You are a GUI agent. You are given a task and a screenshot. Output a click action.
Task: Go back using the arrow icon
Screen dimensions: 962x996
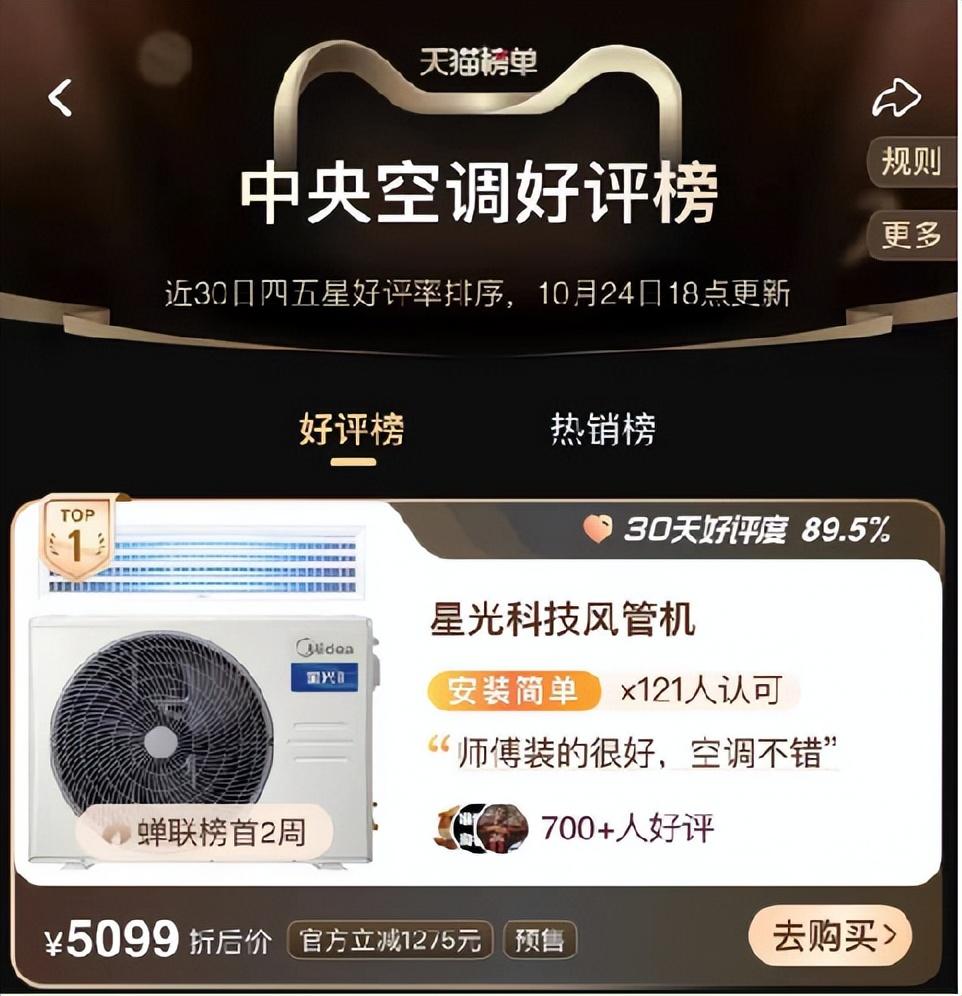click(x=61, y=98)
